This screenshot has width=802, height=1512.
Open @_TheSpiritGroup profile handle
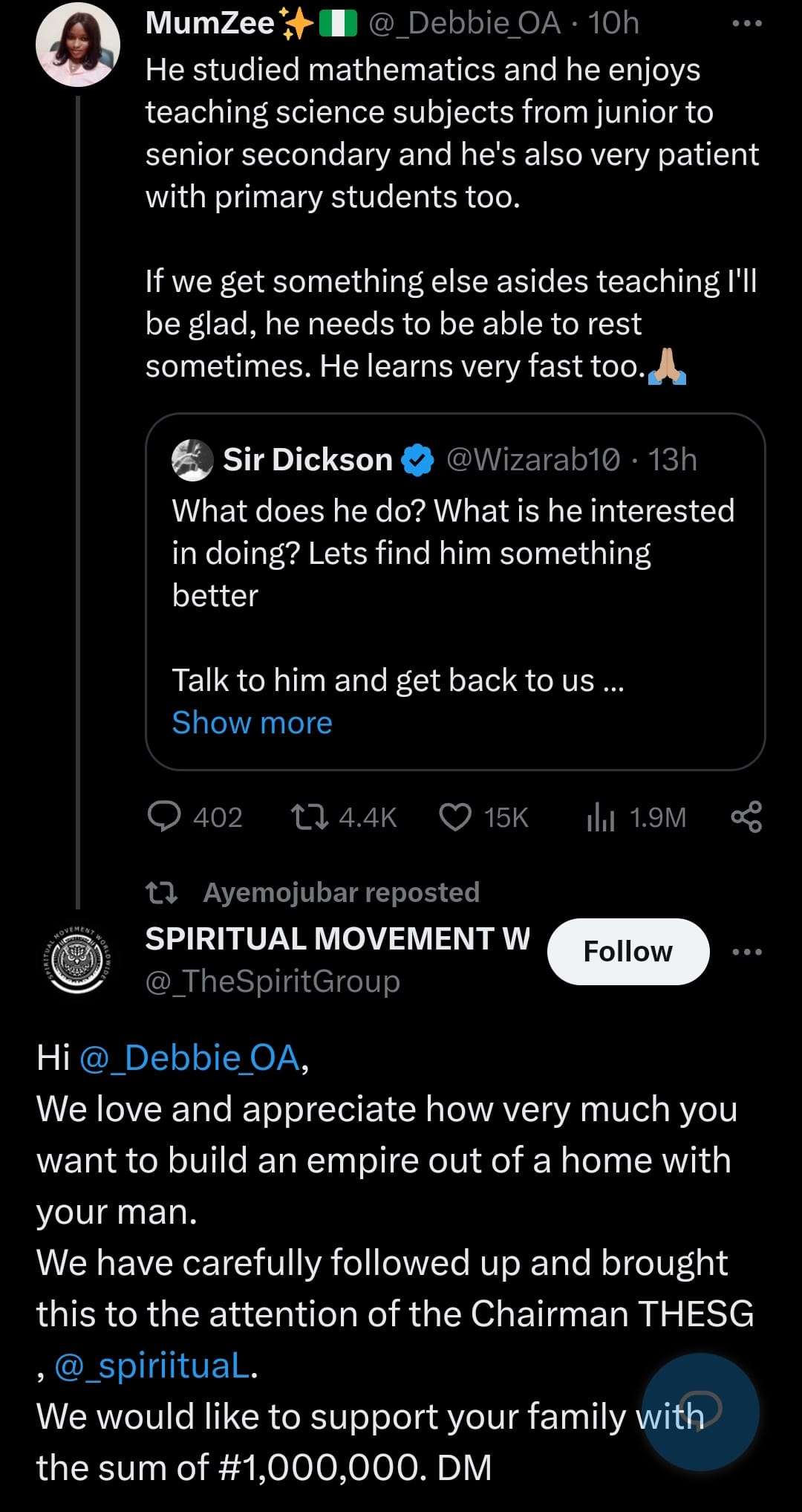click(x=273, y=981)
